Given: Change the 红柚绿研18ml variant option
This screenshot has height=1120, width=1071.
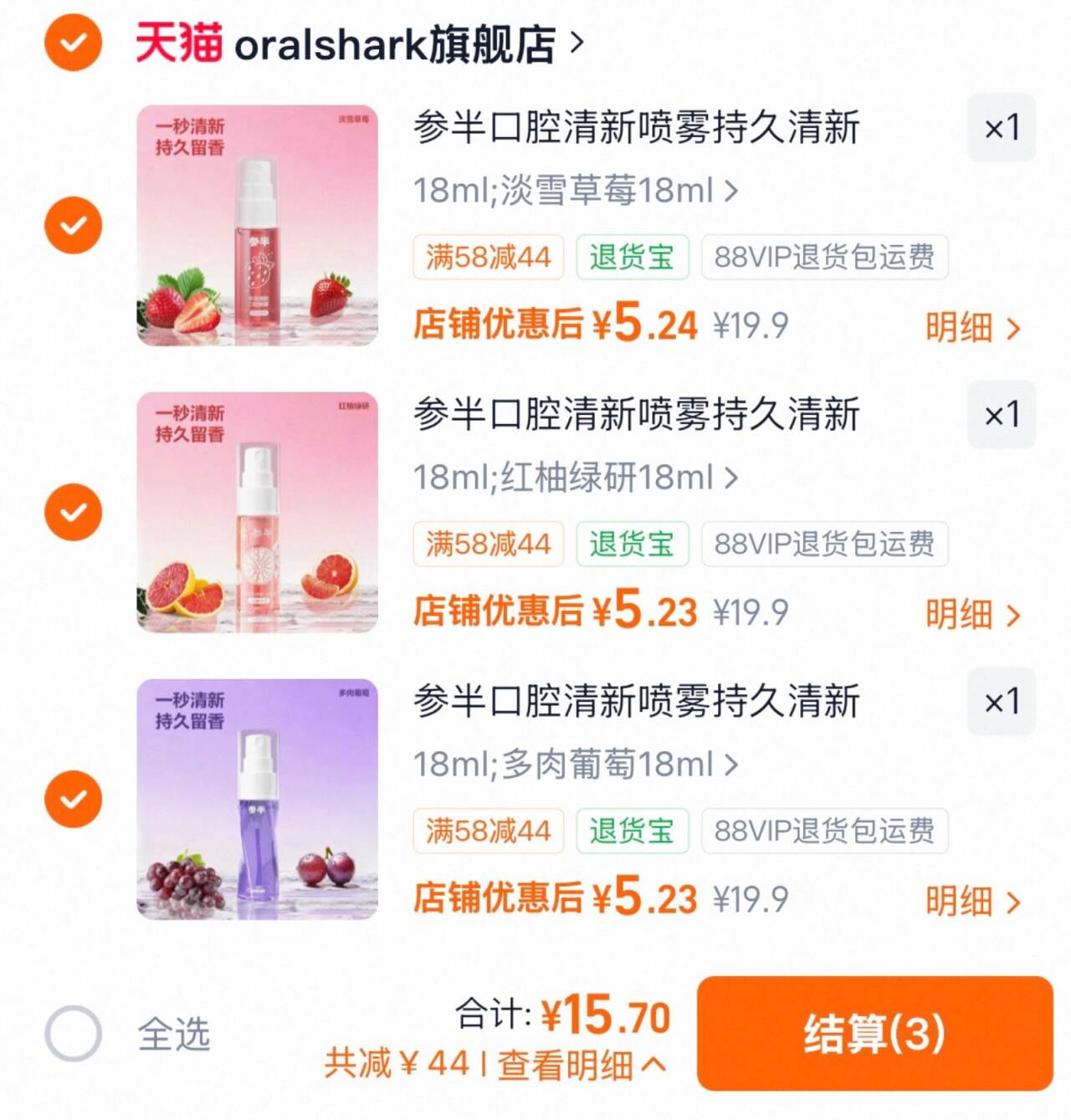Looking at the screenshot, I should [x=576, y=478].
